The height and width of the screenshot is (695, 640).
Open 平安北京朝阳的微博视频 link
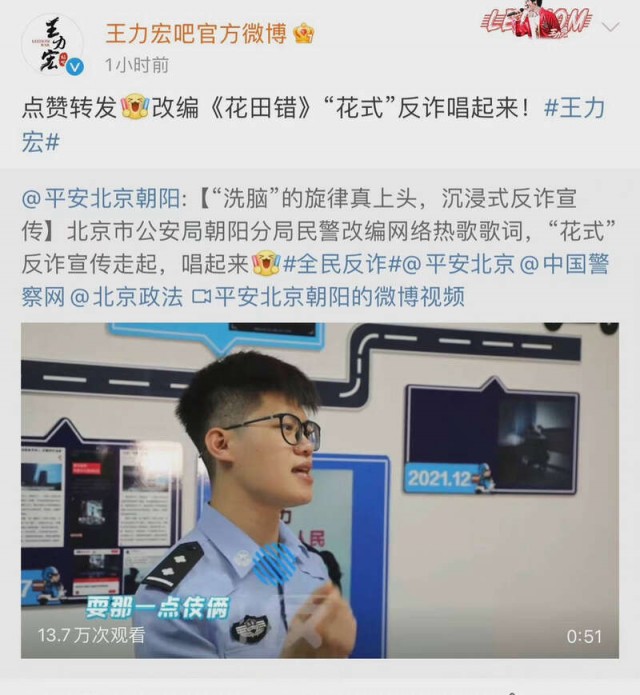click(x=329, y=297)
